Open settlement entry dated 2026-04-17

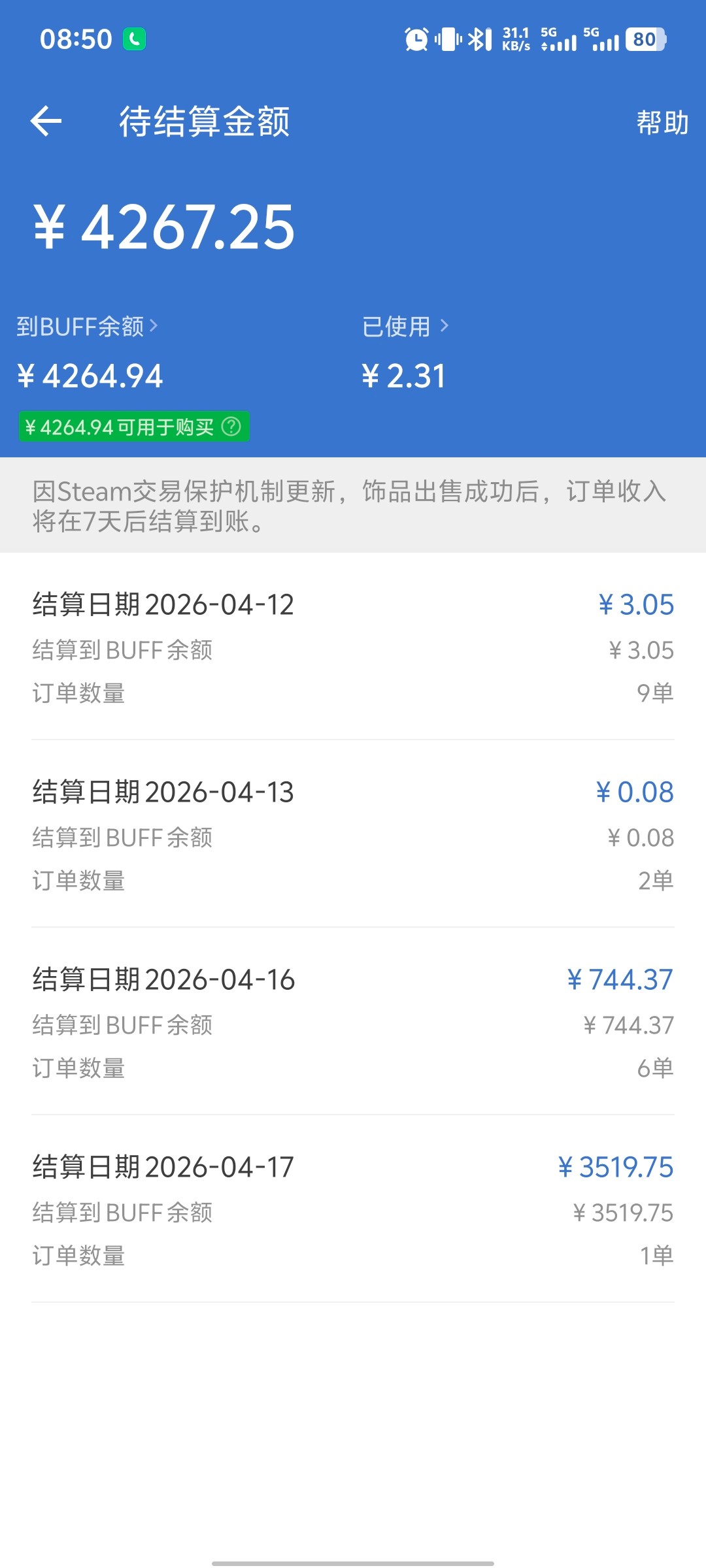click(353, 1210)
